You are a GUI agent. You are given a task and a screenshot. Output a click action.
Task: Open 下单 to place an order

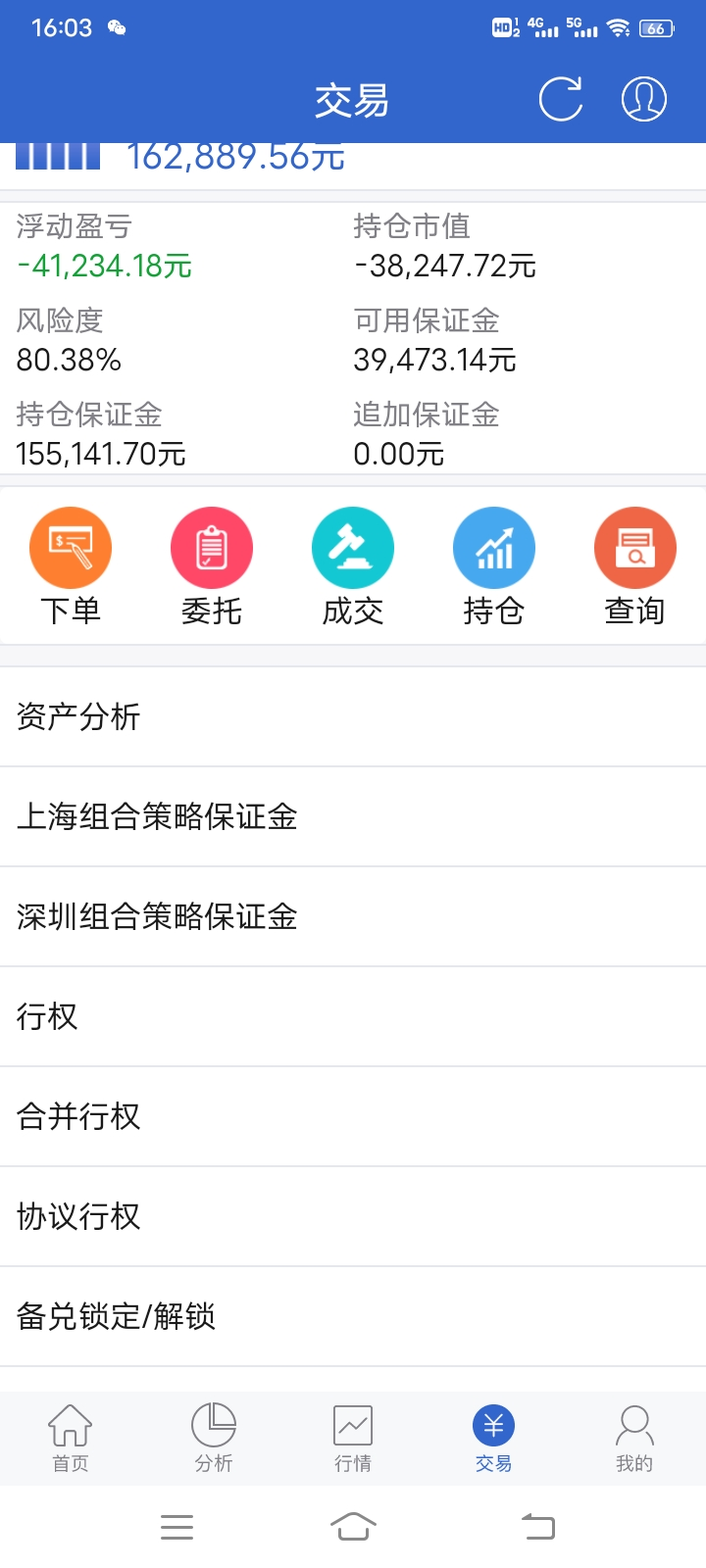(71, 565)
